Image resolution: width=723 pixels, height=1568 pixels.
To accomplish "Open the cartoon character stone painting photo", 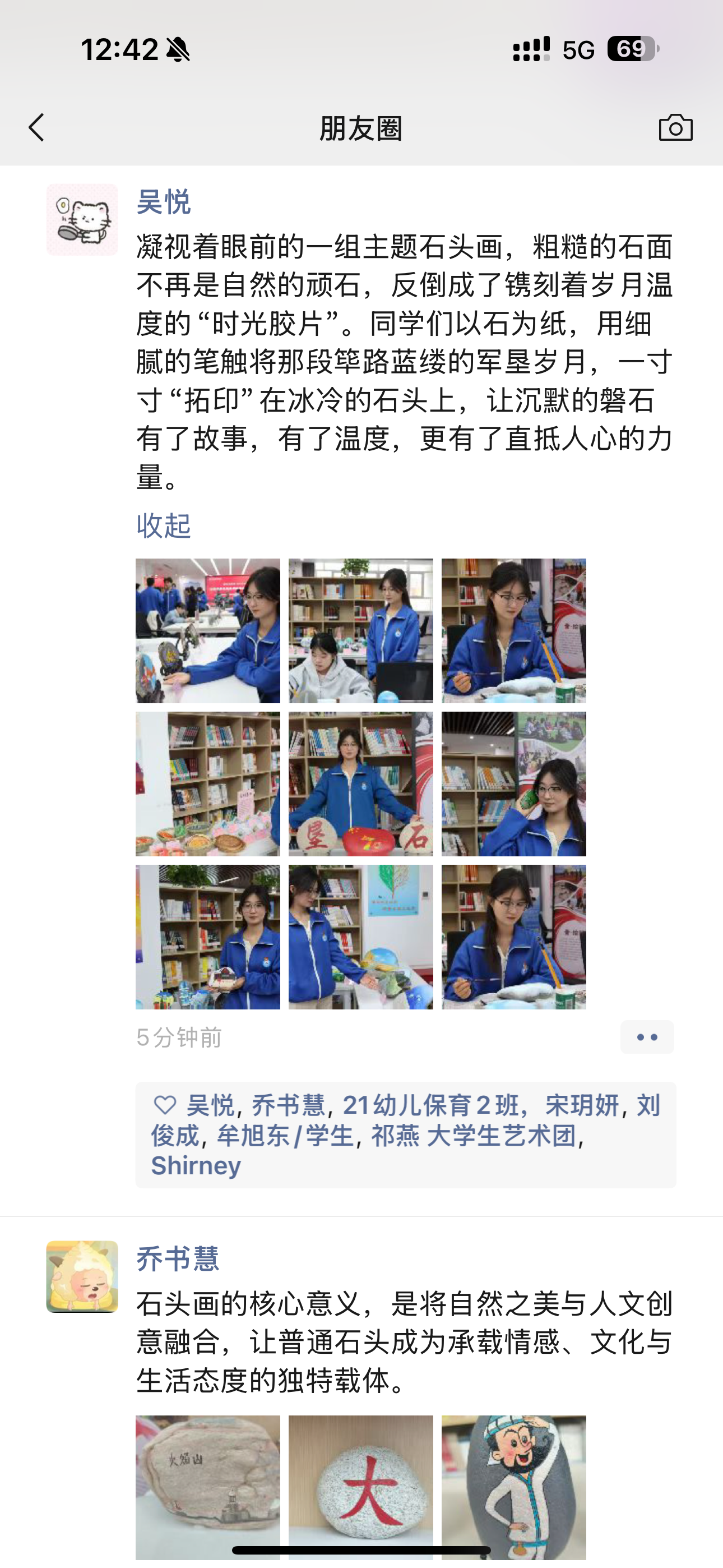I will tap(513, 1487).
